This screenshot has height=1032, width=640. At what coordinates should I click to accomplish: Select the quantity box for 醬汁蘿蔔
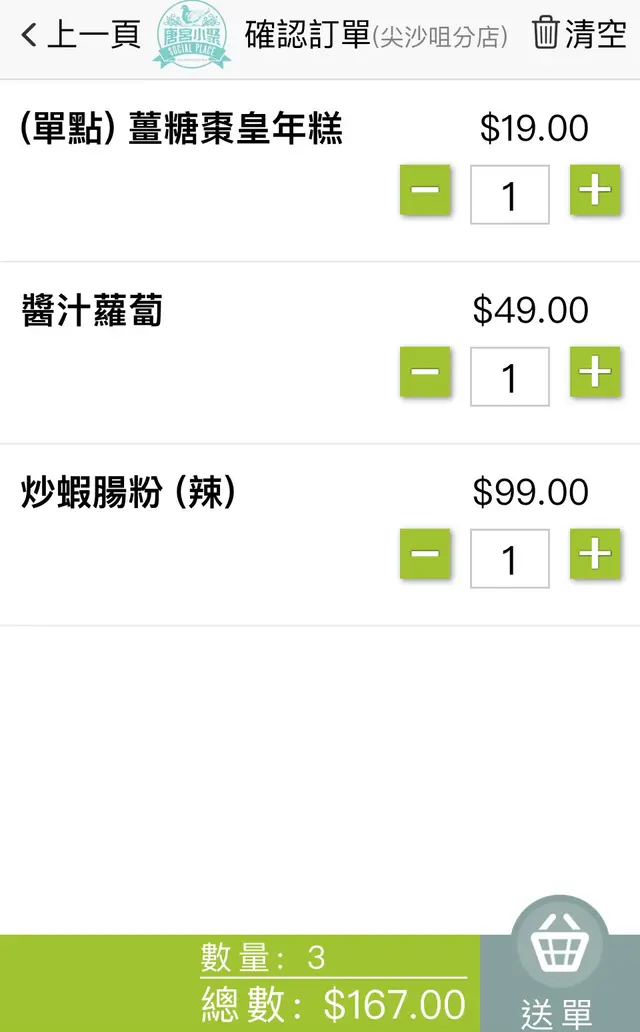click(x=509, y=376)
